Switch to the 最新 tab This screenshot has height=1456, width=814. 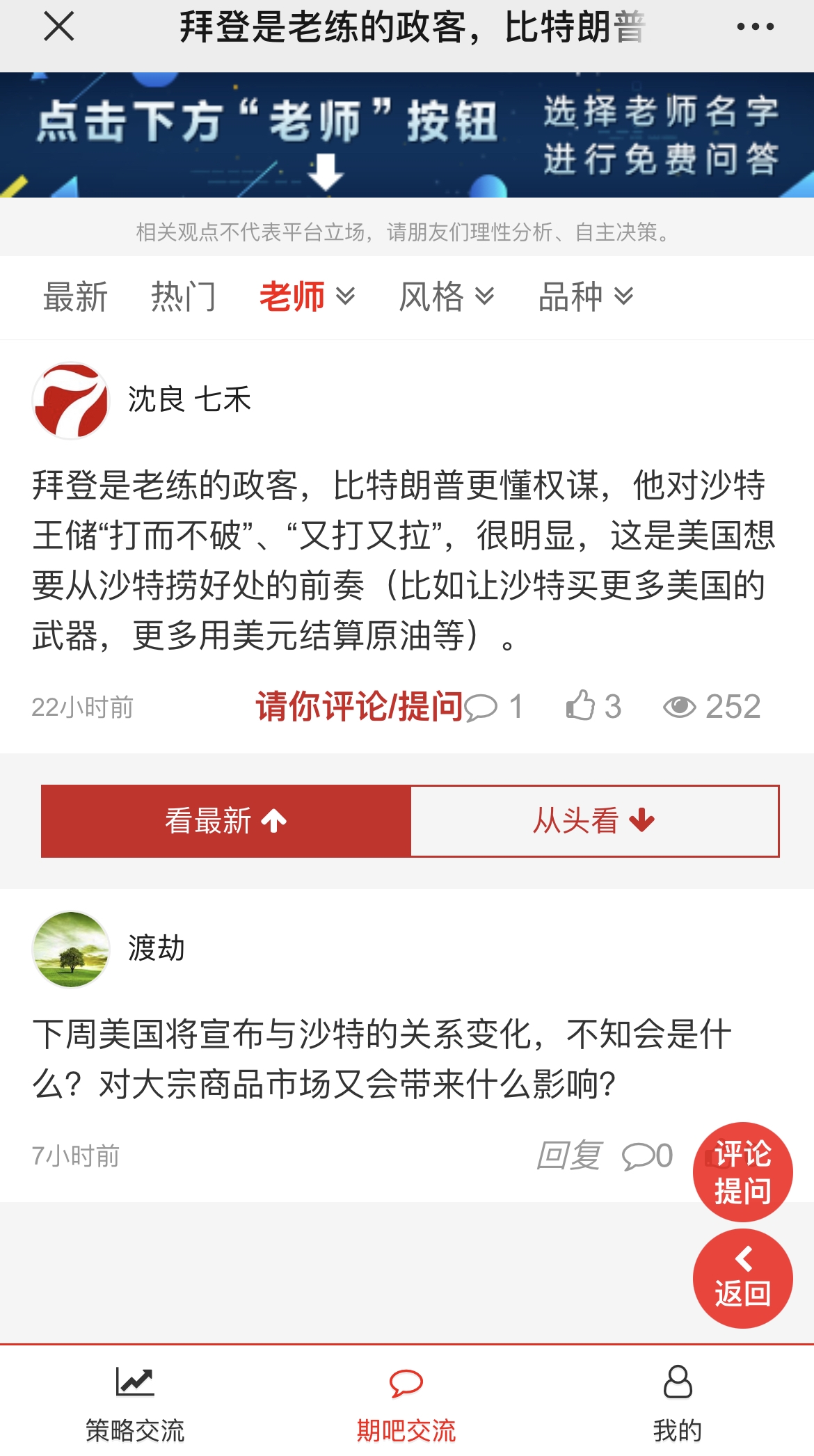point(75,297)
